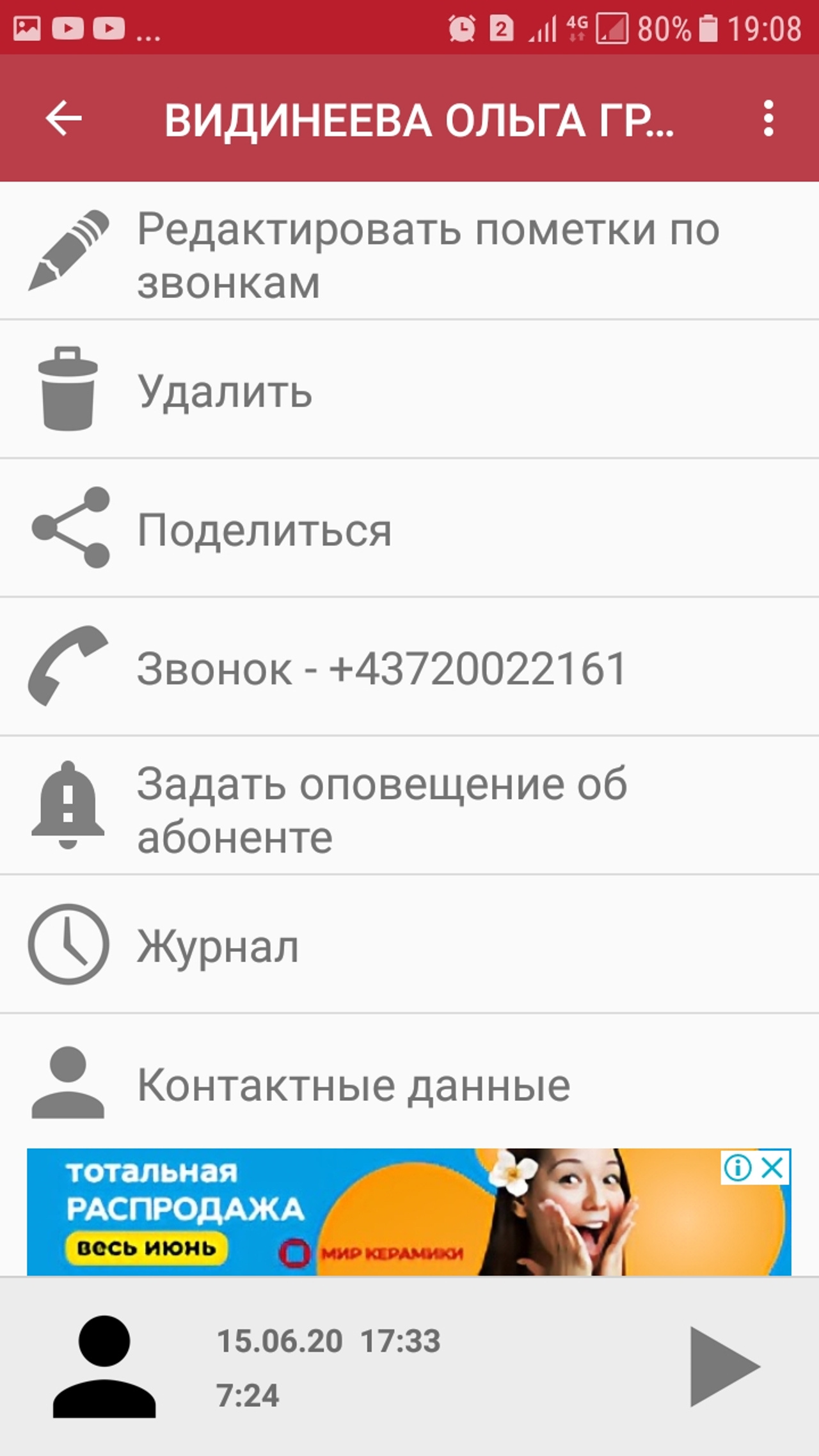The height and width of the screenshot is (1456, 819).
Task: Close the ad banner with X
Action: [772, 1168]
